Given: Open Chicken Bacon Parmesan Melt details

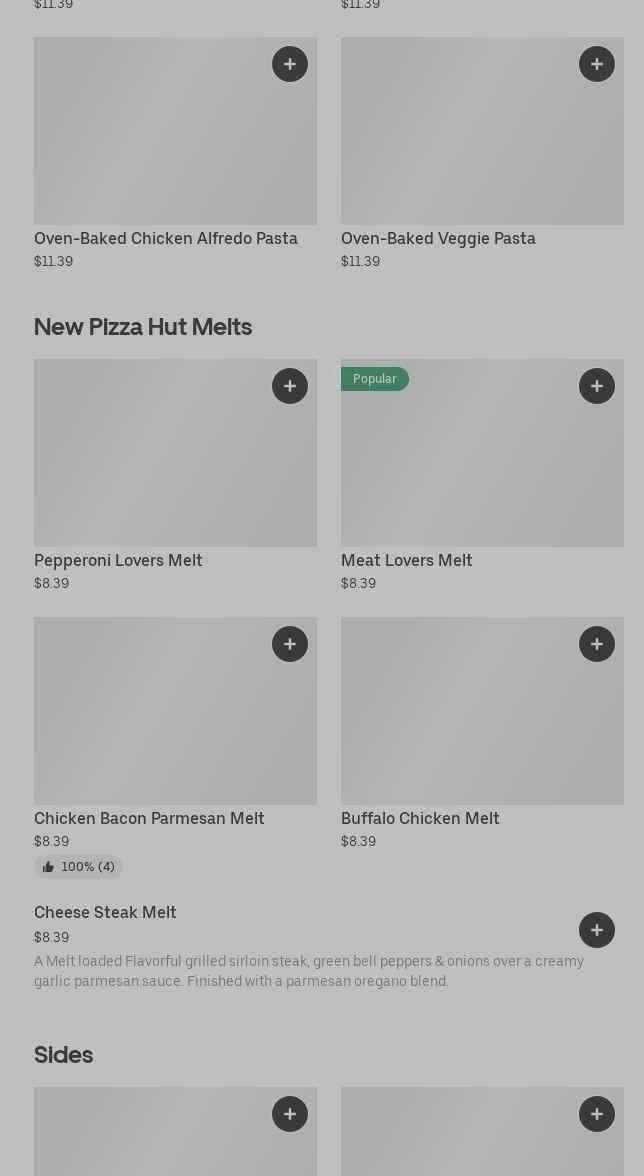Looking at the screenshot, I should click(149, 818).
